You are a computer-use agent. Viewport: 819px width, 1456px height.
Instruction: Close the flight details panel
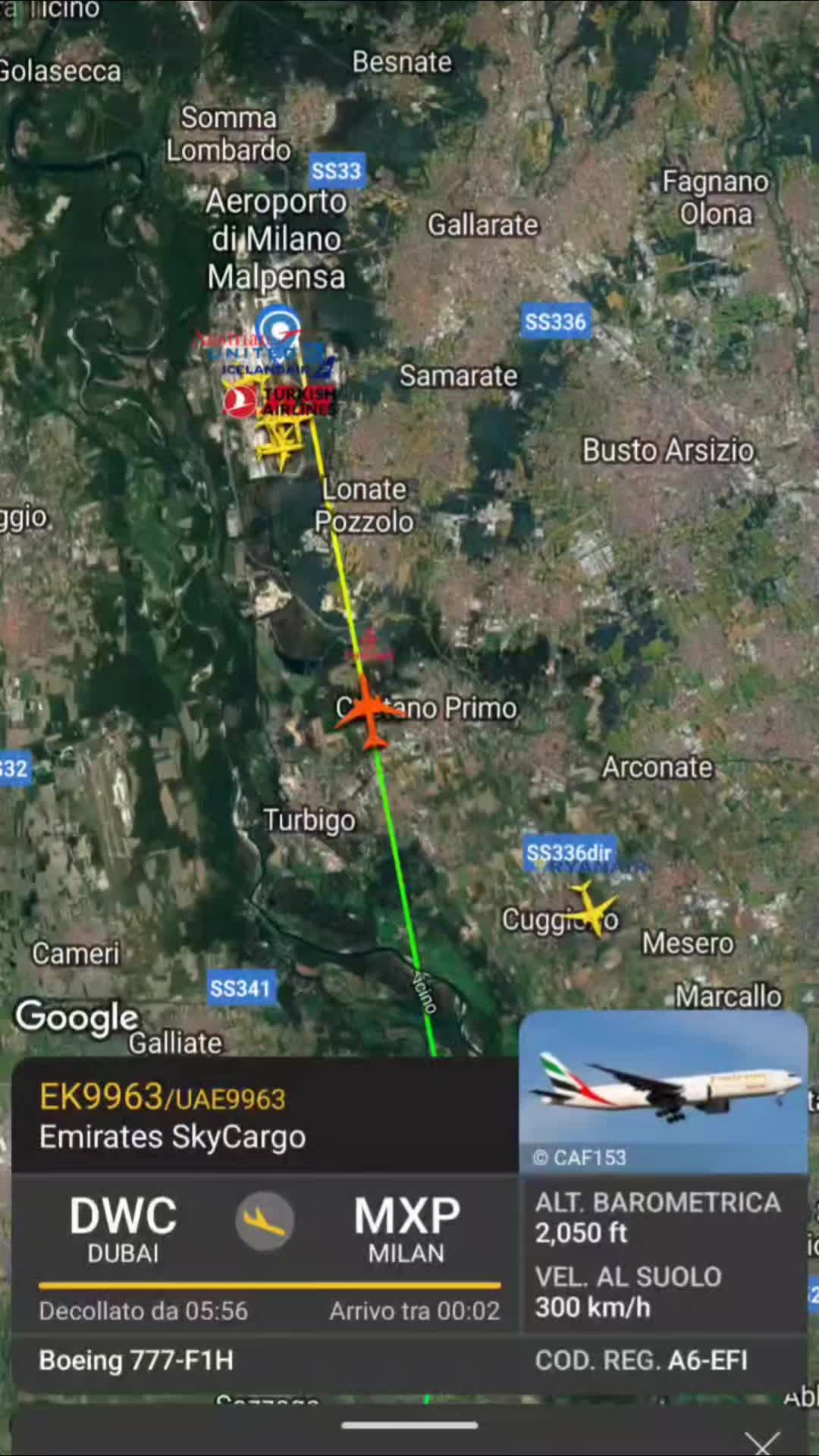[x=761, y=1442]
